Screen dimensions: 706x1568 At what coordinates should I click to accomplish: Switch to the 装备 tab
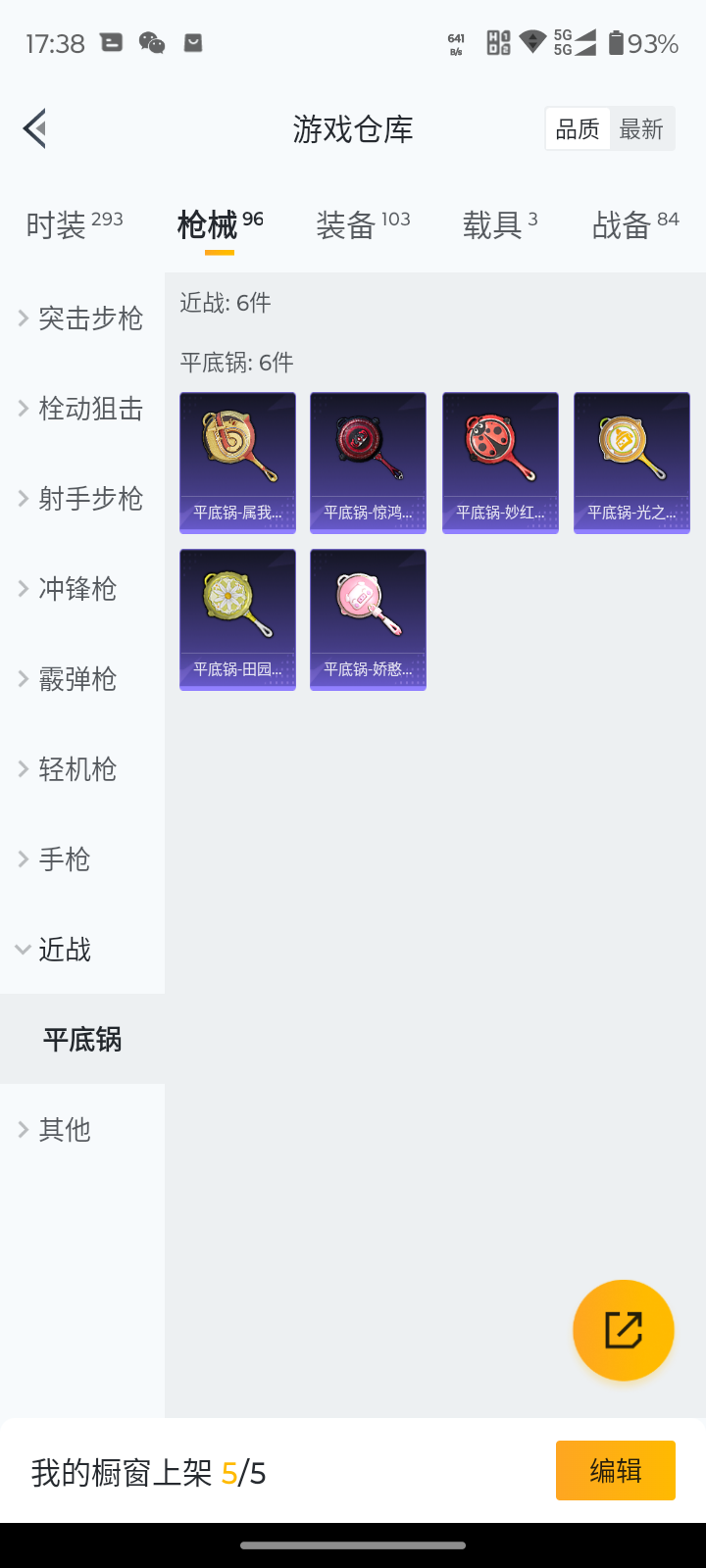tap(363, 224)
